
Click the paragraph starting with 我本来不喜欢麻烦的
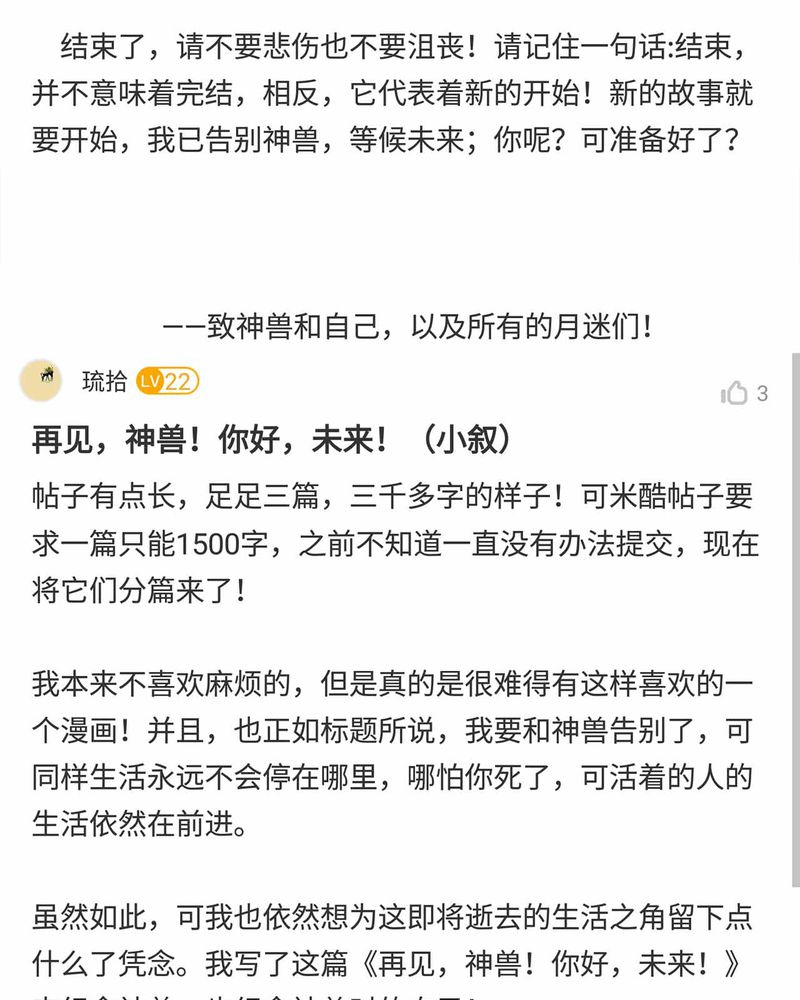pos(400,745)
